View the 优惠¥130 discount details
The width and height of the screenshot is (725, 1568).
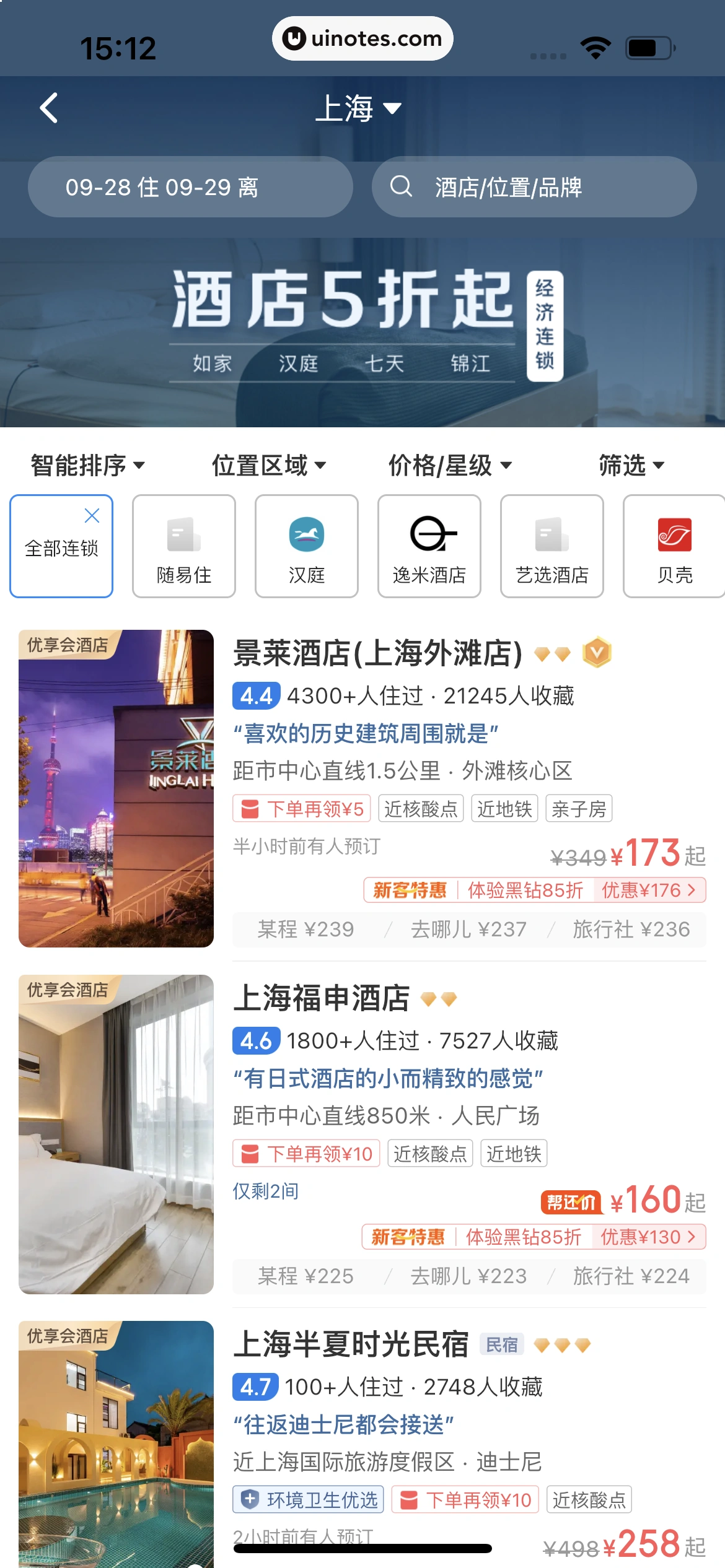click(x=646, y=1237)
